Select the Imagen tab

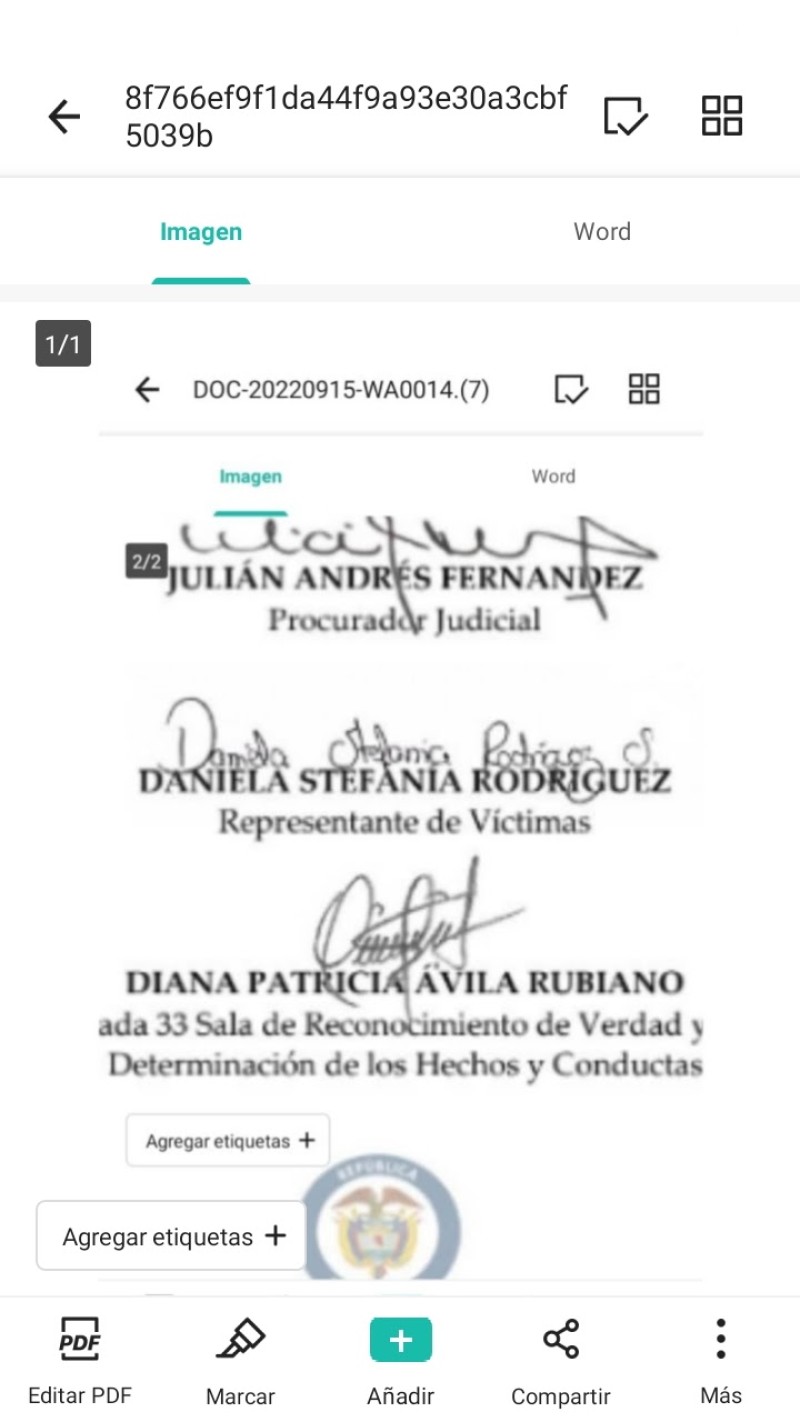pos(201,232)
